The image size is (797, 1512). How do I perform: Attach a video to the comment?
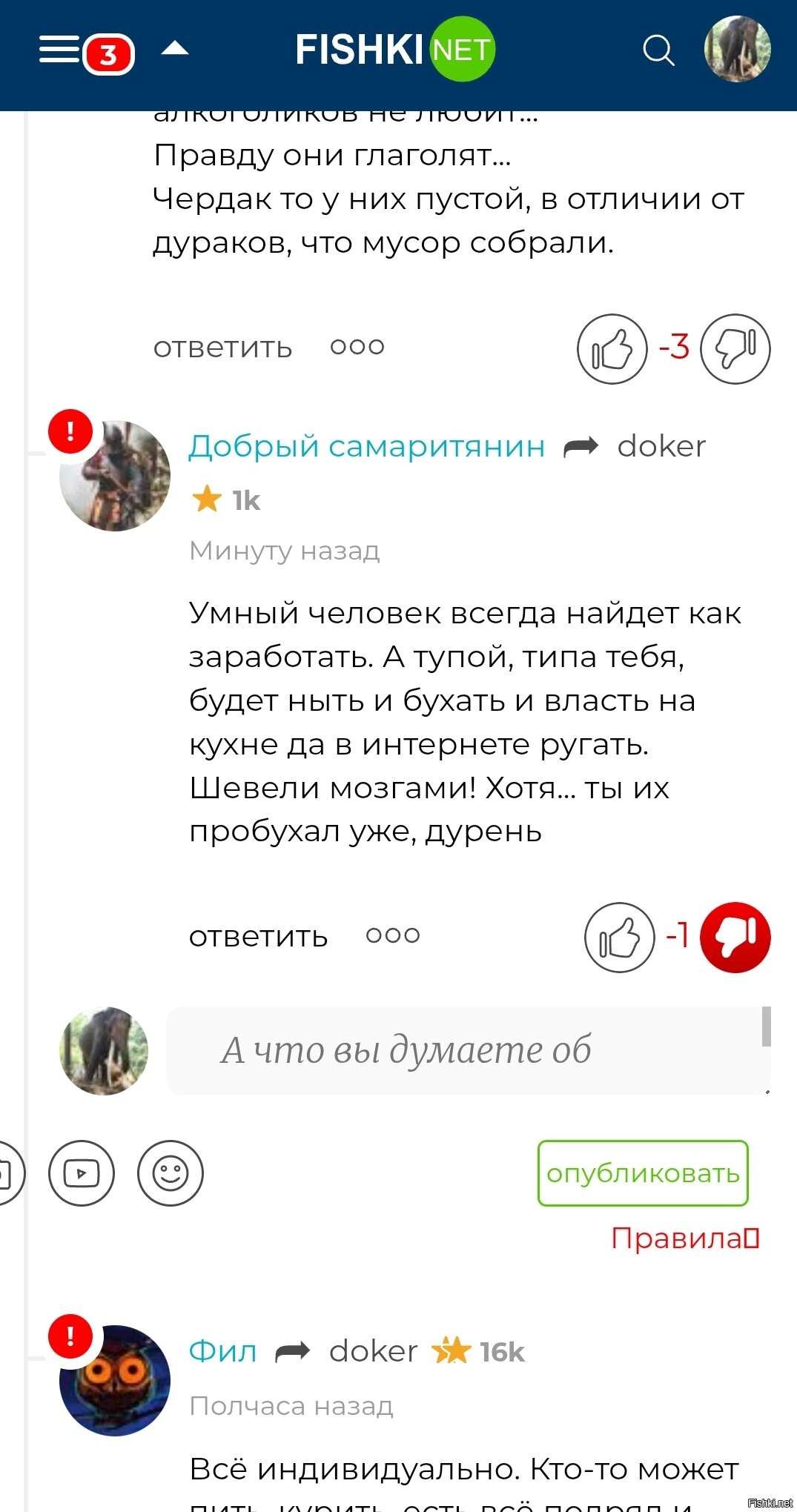pyautogui.click(x=82, y=1173)
